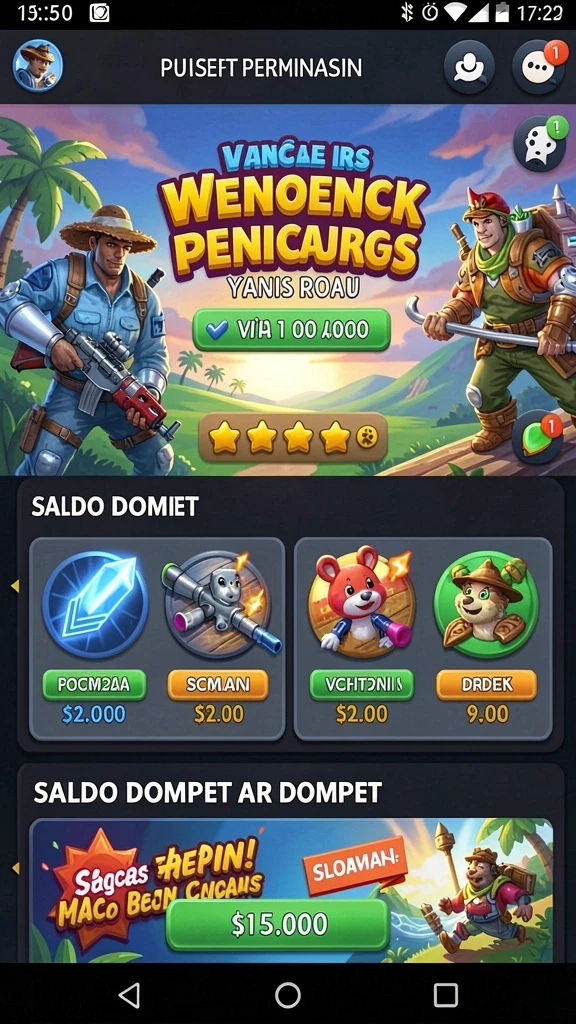Open the user account icon in header
The width and height of the screenshot is (576, 1024).
click(469, 67)
